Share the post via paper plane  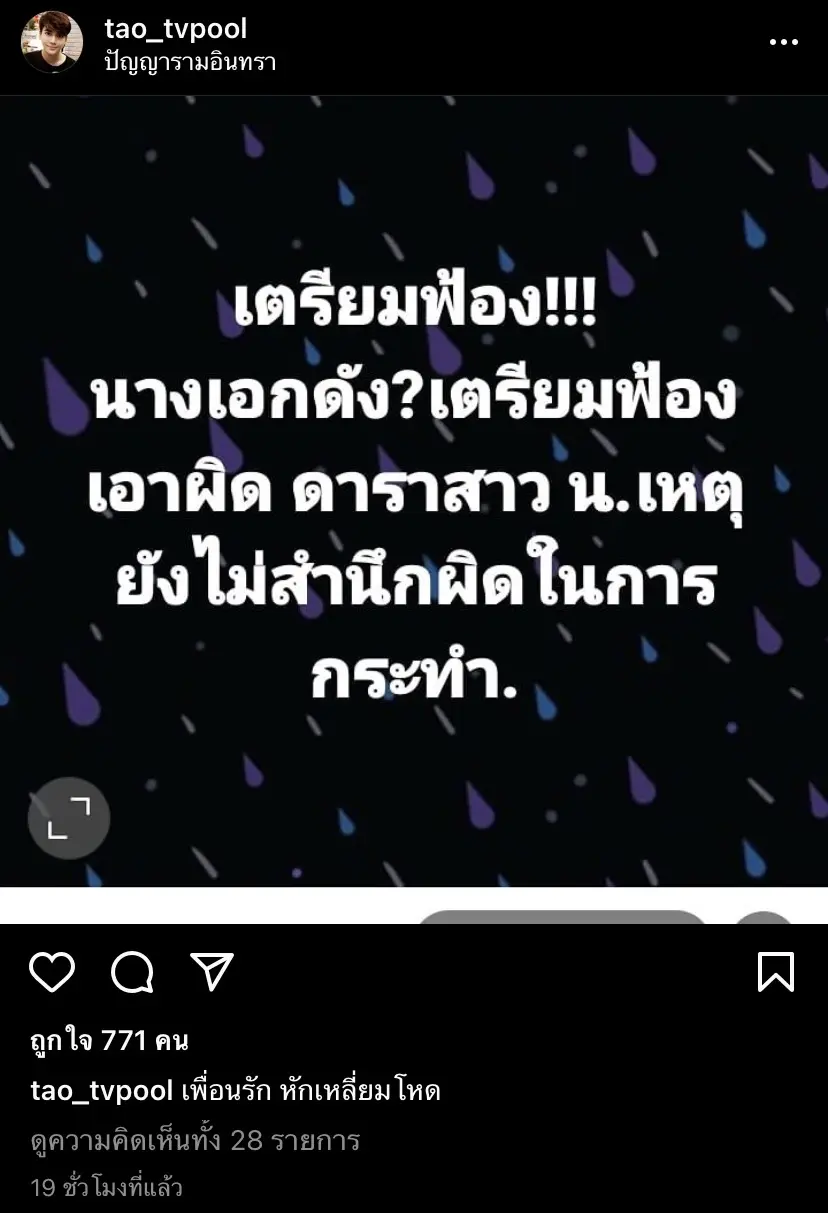point(211,971)
